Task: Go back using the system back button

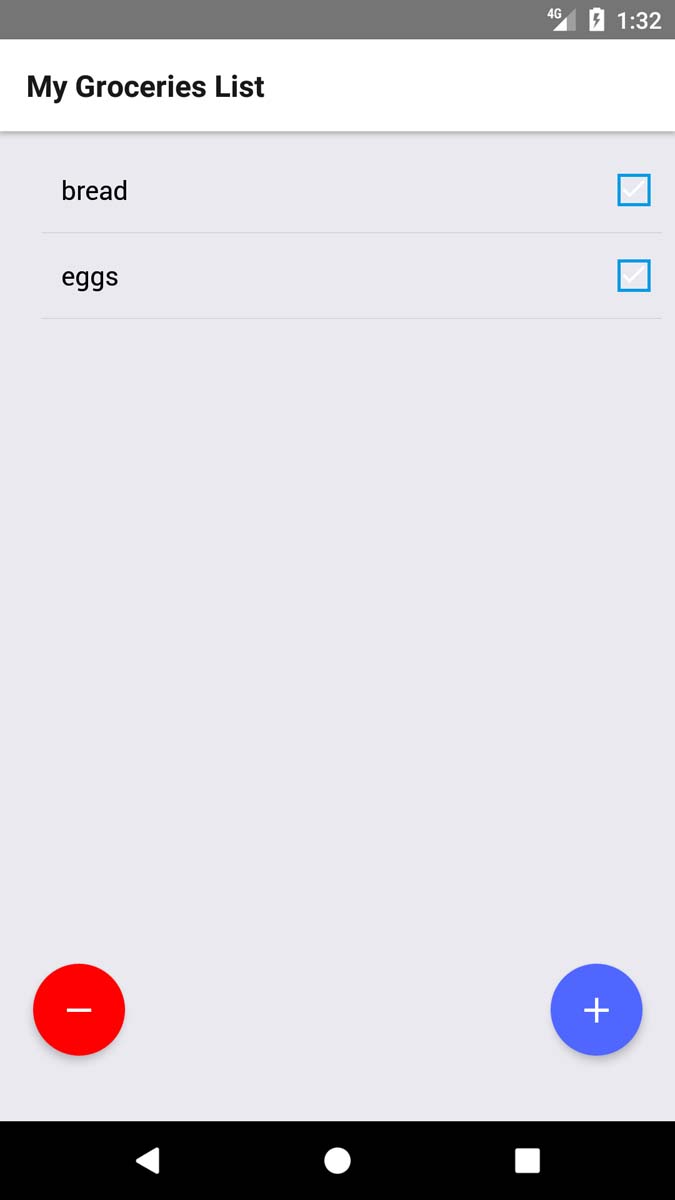Action: pos(148,1160)
